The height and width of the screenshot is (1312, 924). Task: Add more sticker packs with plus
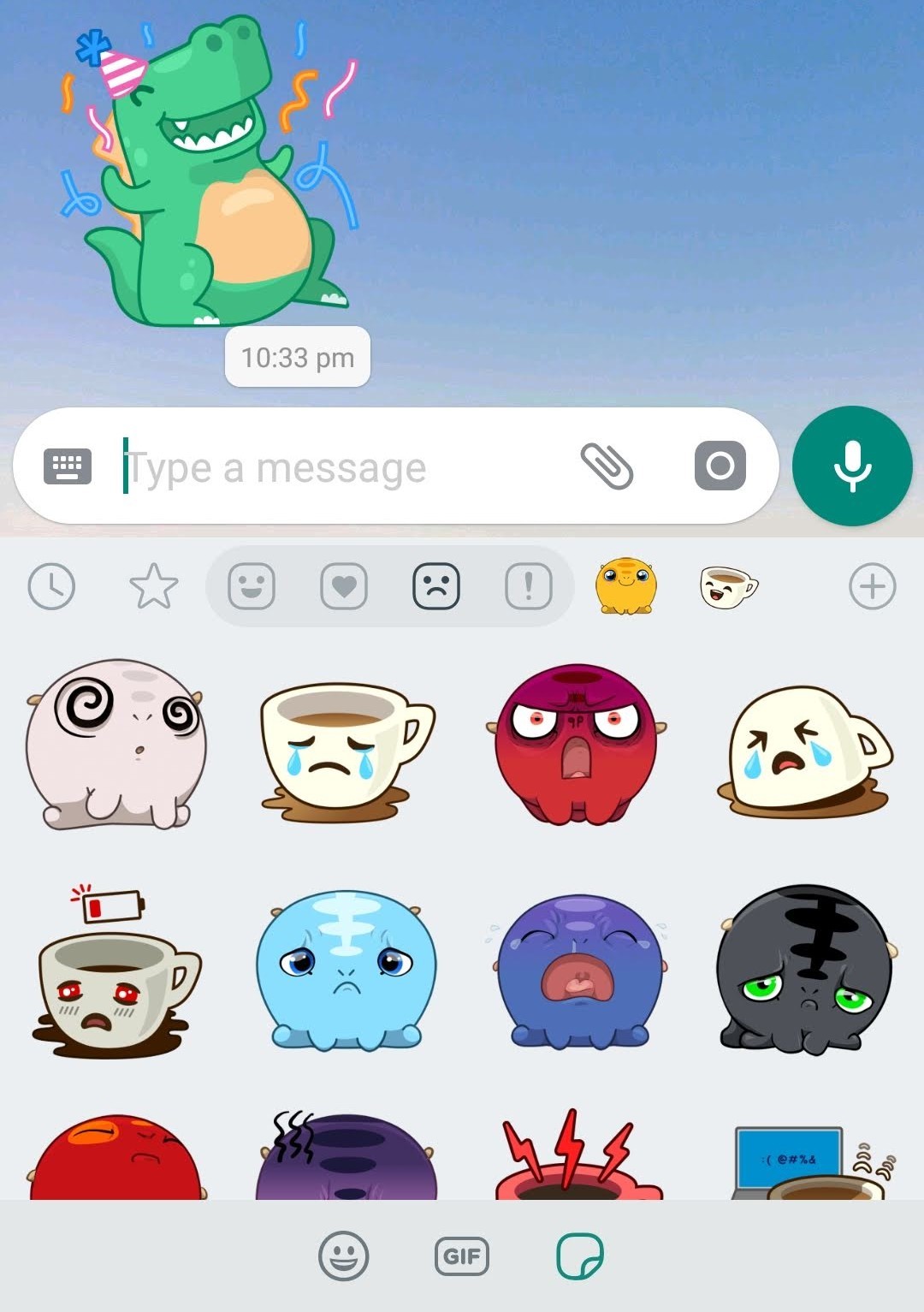872,586
